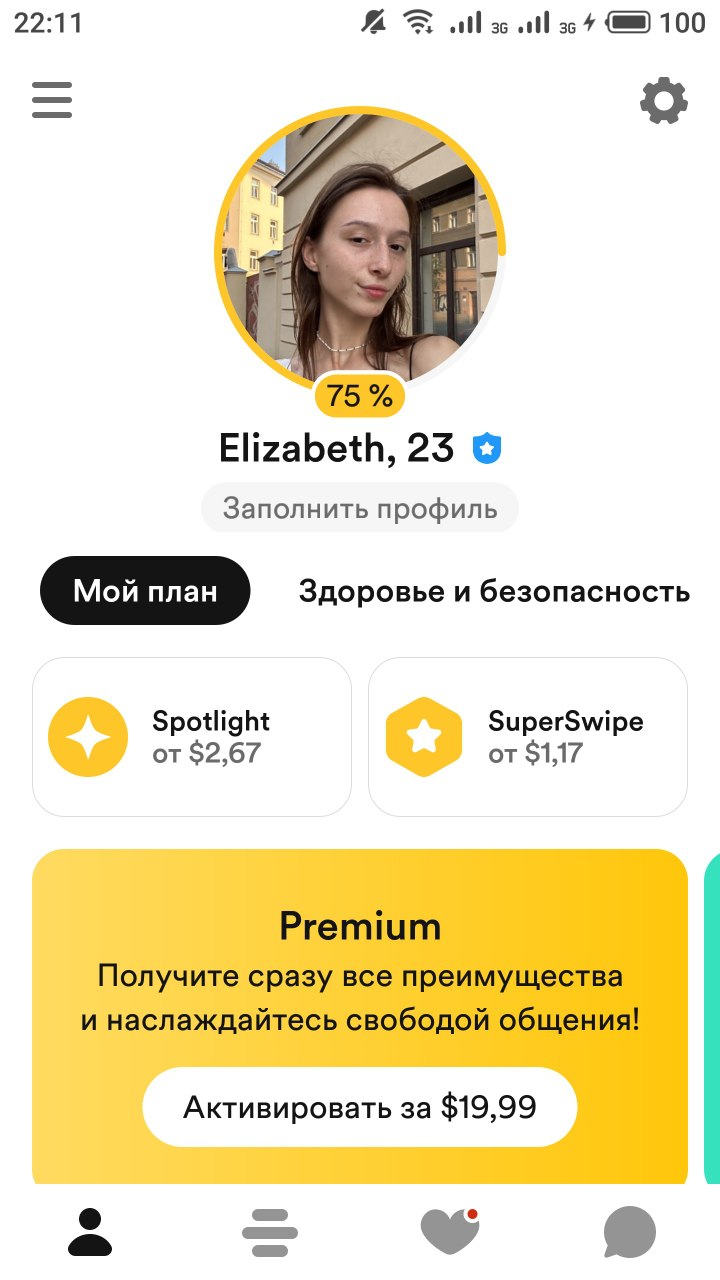
Task: Switch to Здоровье и безопасность tab
Action: coord(494,591)
